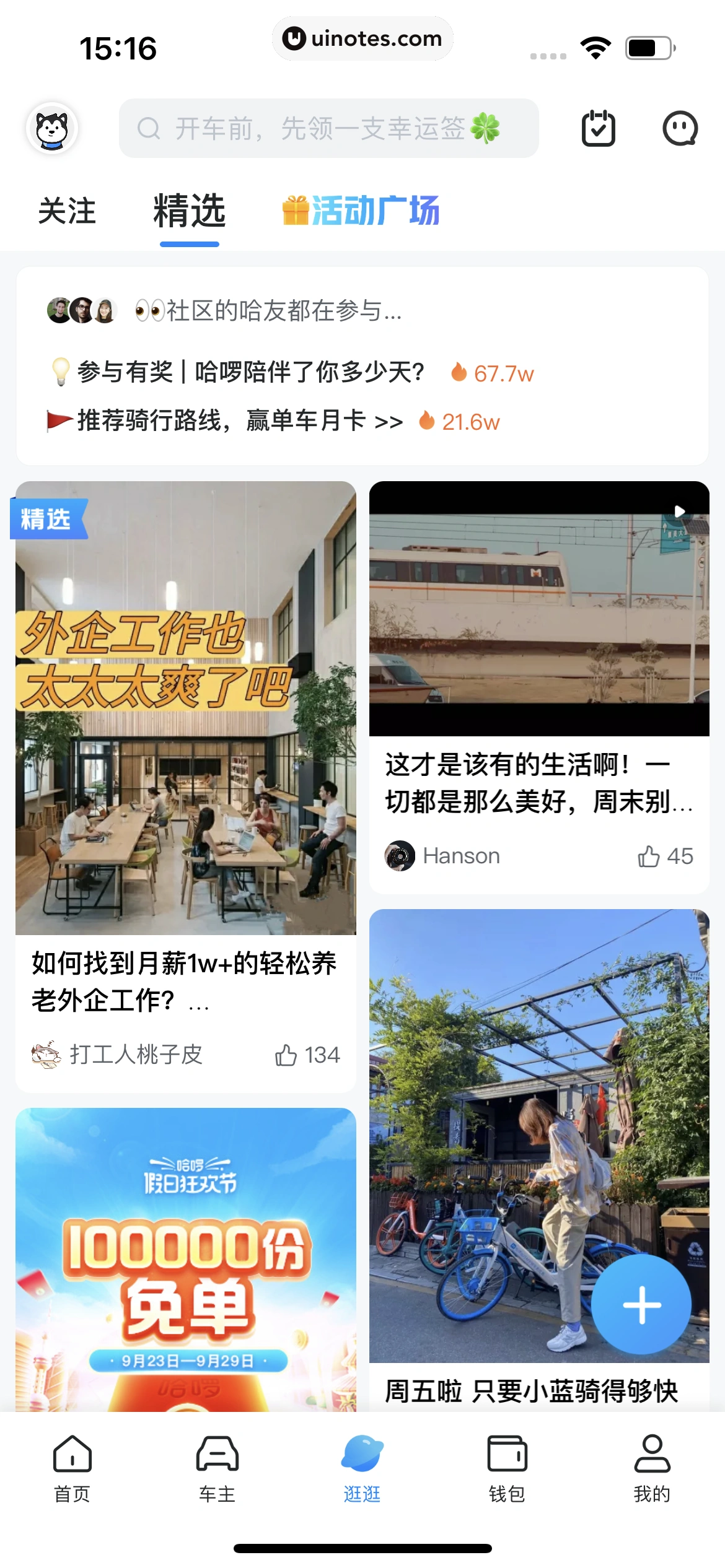Screen dimensions: 725x1568
Task: Open the 活动广场 activity plaza tab
Action: coord(361,211)
